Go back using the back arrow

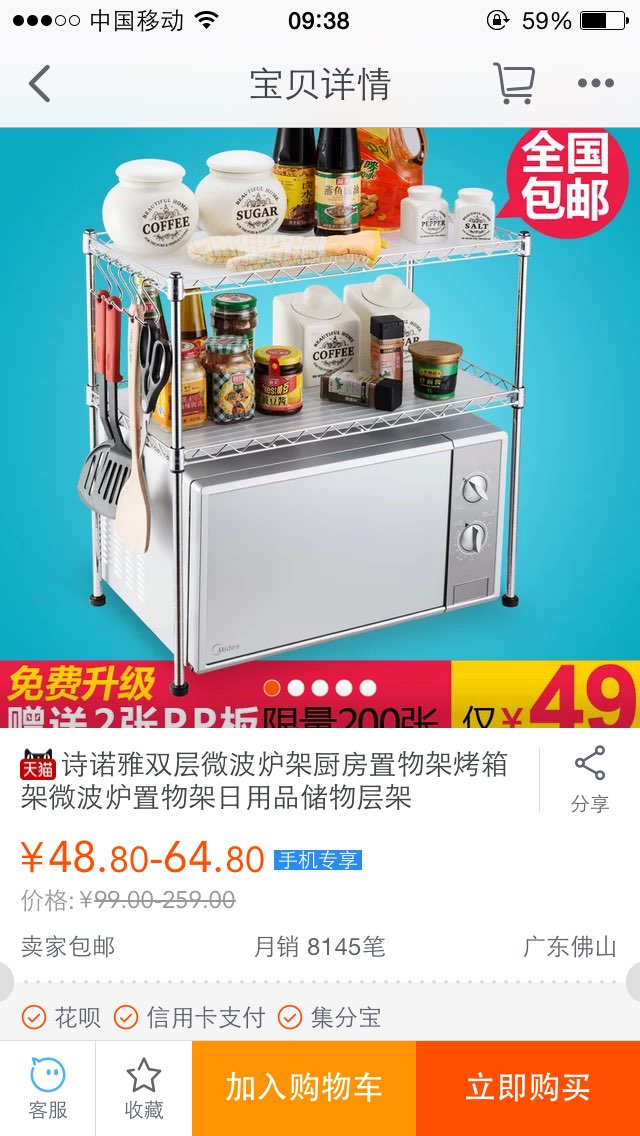[x=40, y=83]
